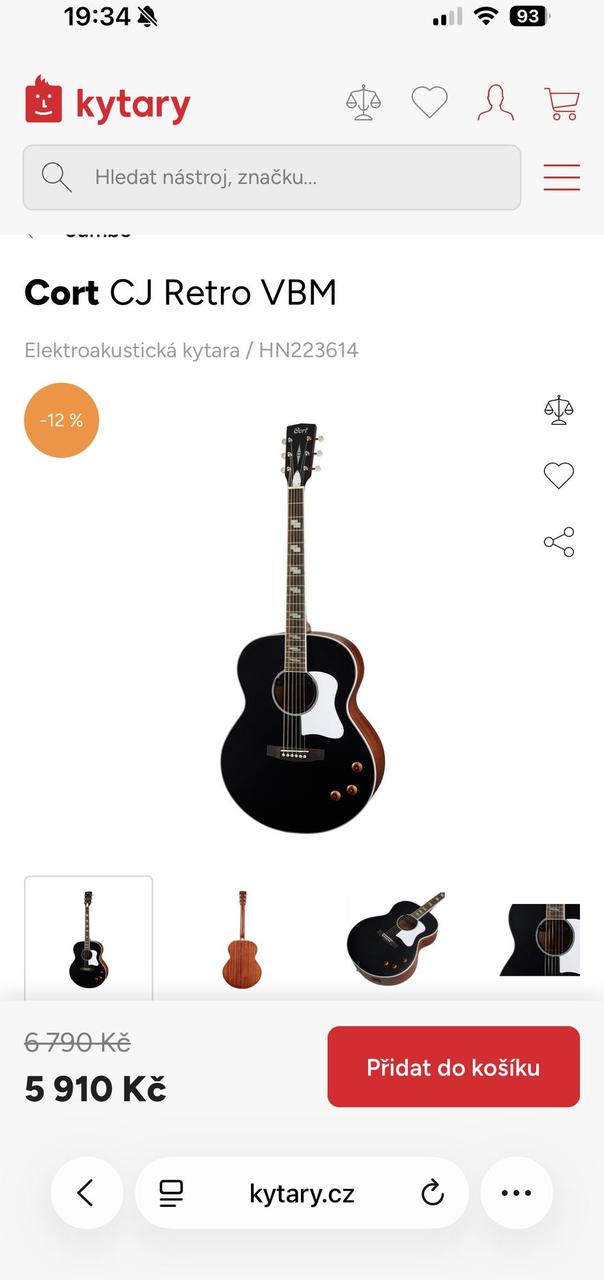Tap the search field "Hledat nástroj, značku..."
The height and width of the screenshot is (1280, 604).
[x=272, y=178]
